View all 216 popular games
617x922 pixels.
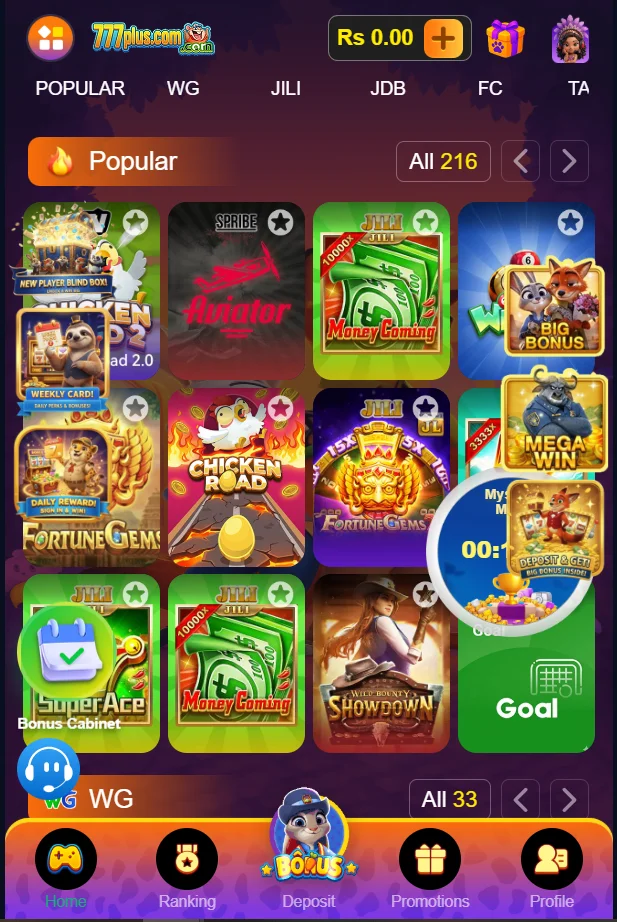pyautogui.click(x=443, y=161)
